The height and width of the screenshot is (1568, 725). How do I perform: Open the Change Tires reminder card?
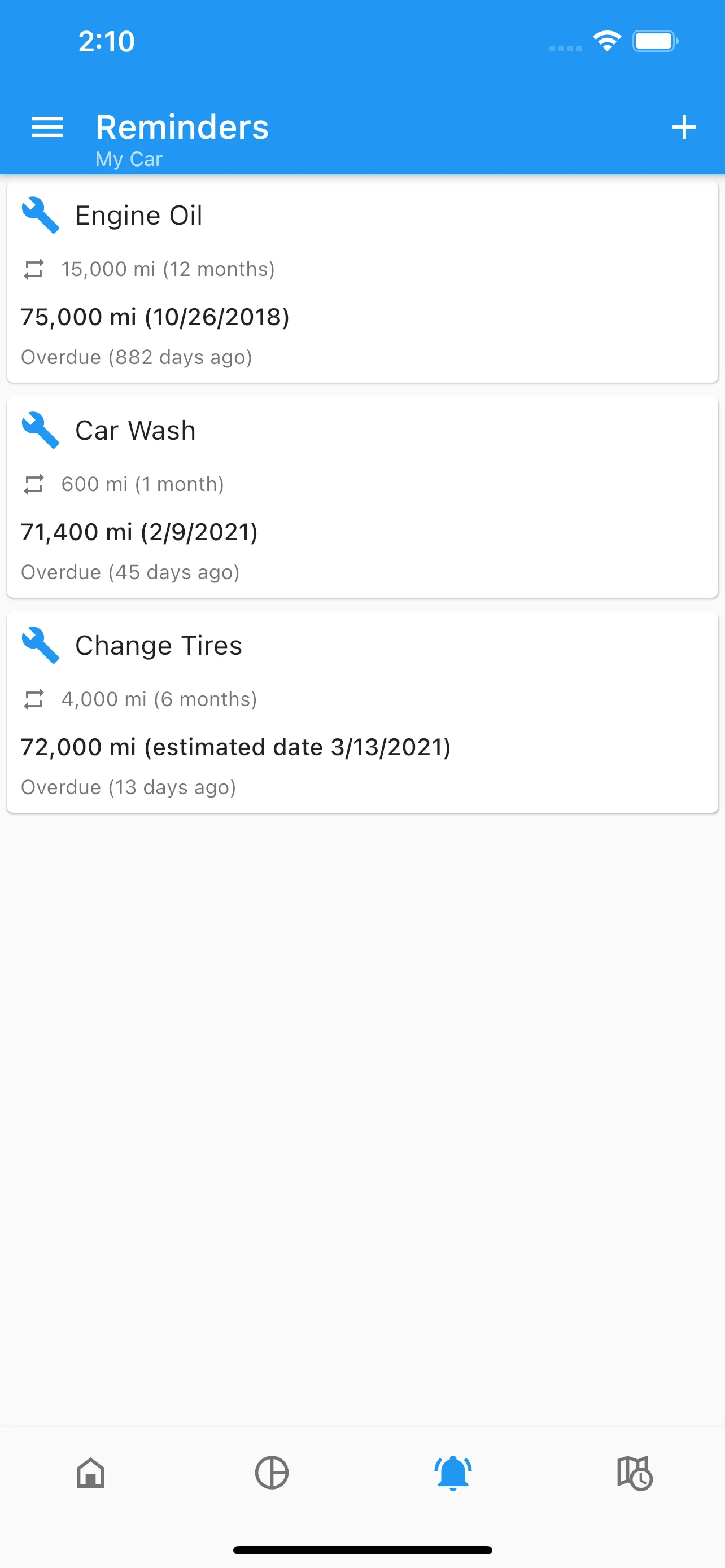point(362,712)
